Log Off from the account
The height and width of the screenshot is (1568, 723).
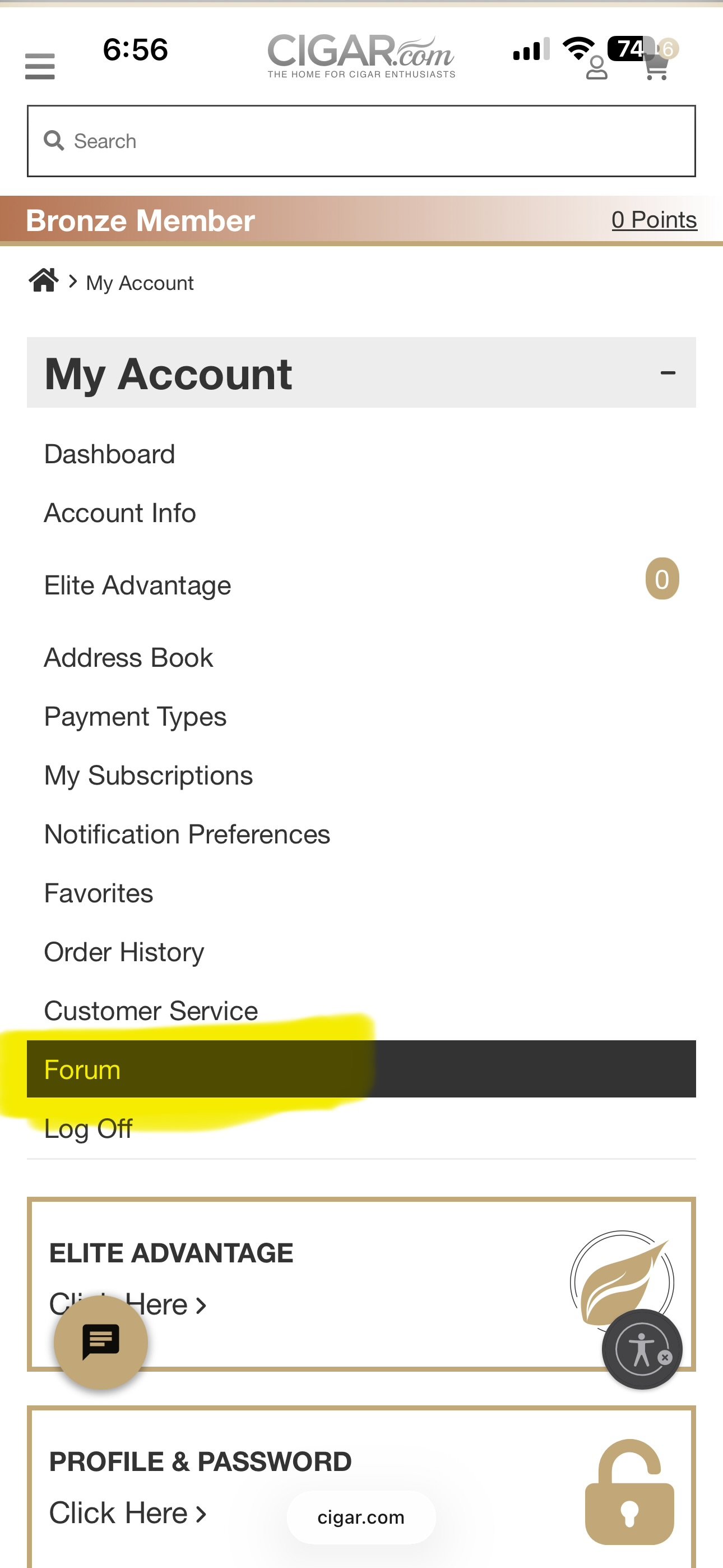coord(88,1128)
